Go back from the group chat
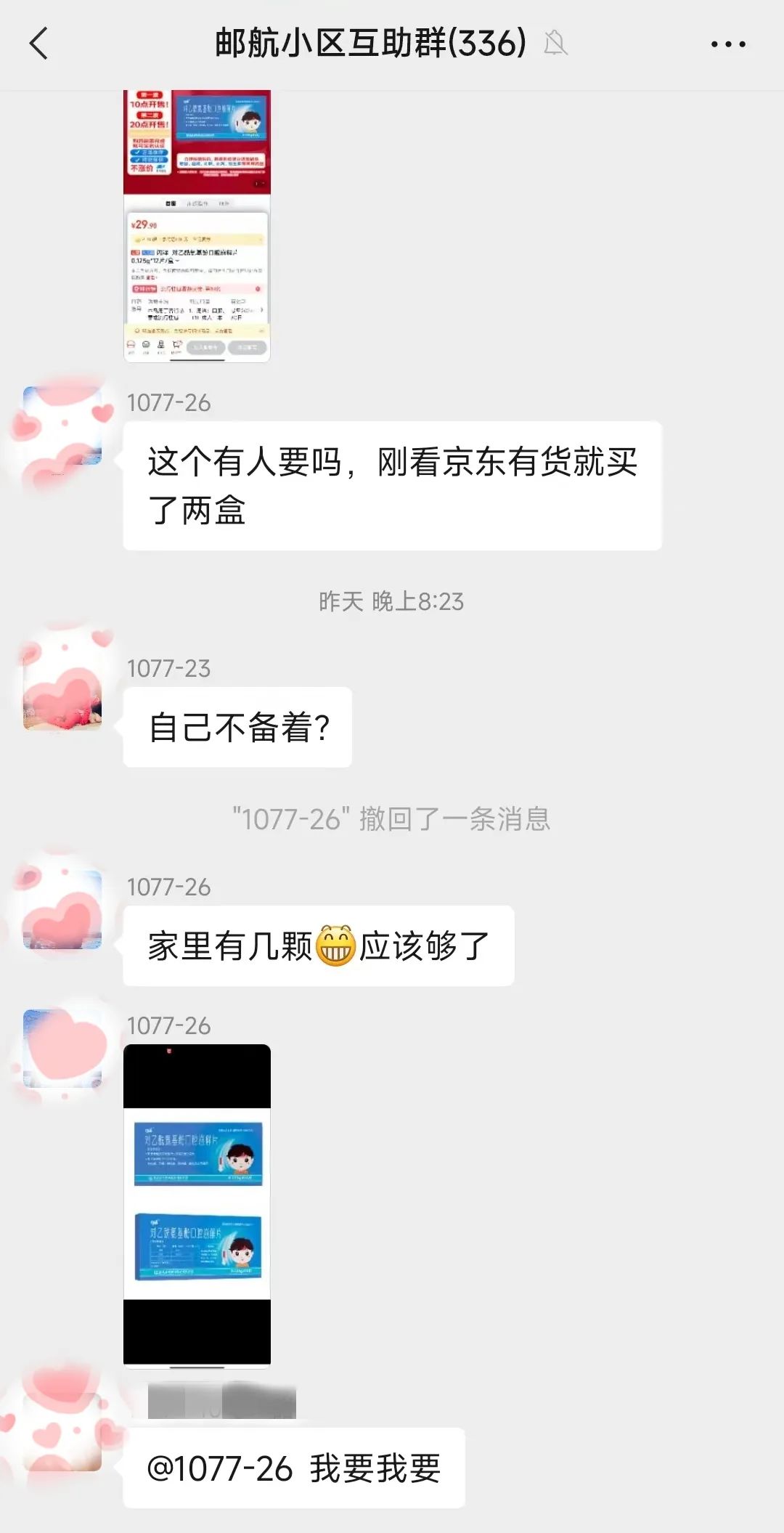The image size is (784, 1533). 39,44
